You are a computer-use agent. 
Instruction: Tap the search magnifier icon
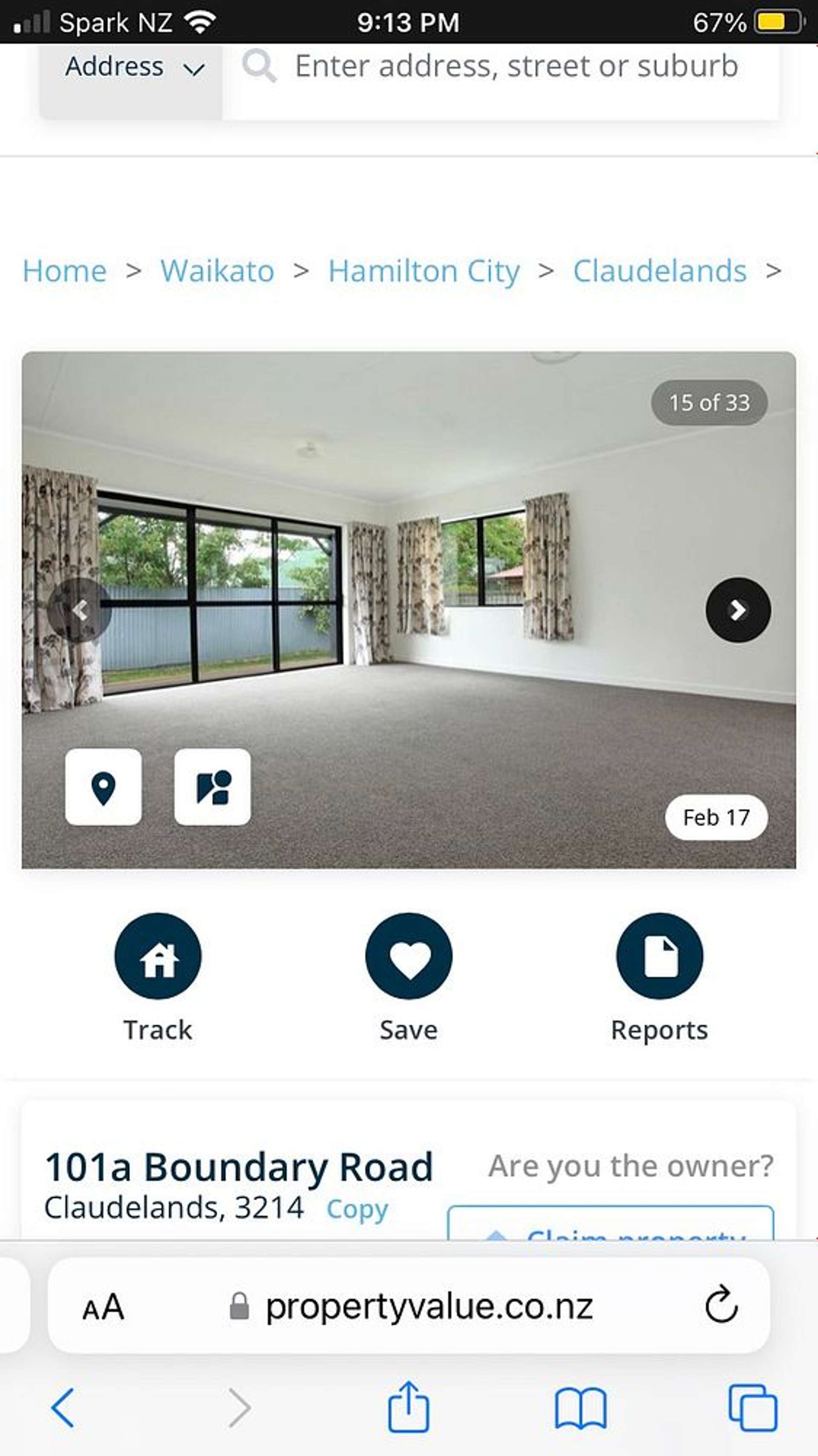pyautogui.click(x=260, y=66)
